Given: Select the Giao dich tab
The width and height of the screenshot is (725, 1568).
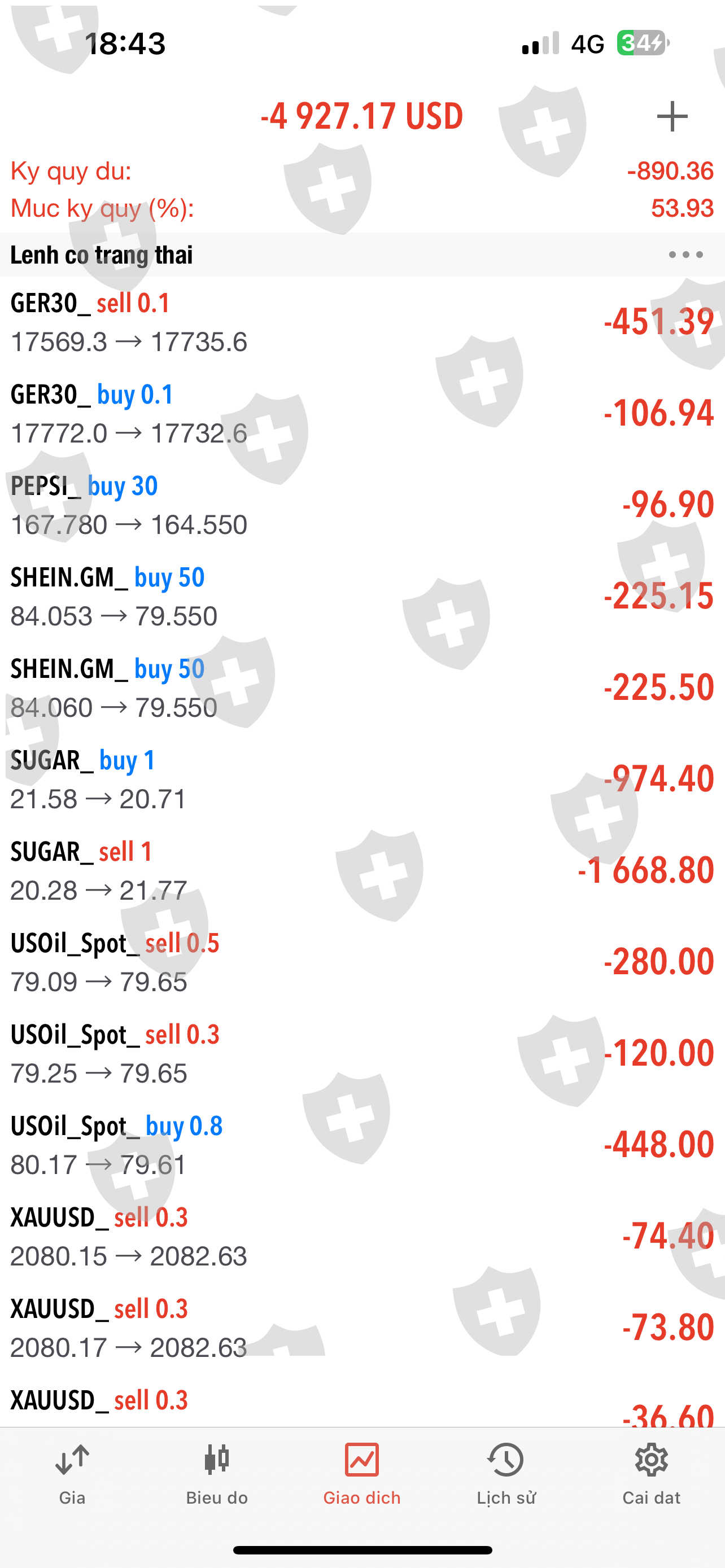Looking at the screenshot, I should [362, 1474].
